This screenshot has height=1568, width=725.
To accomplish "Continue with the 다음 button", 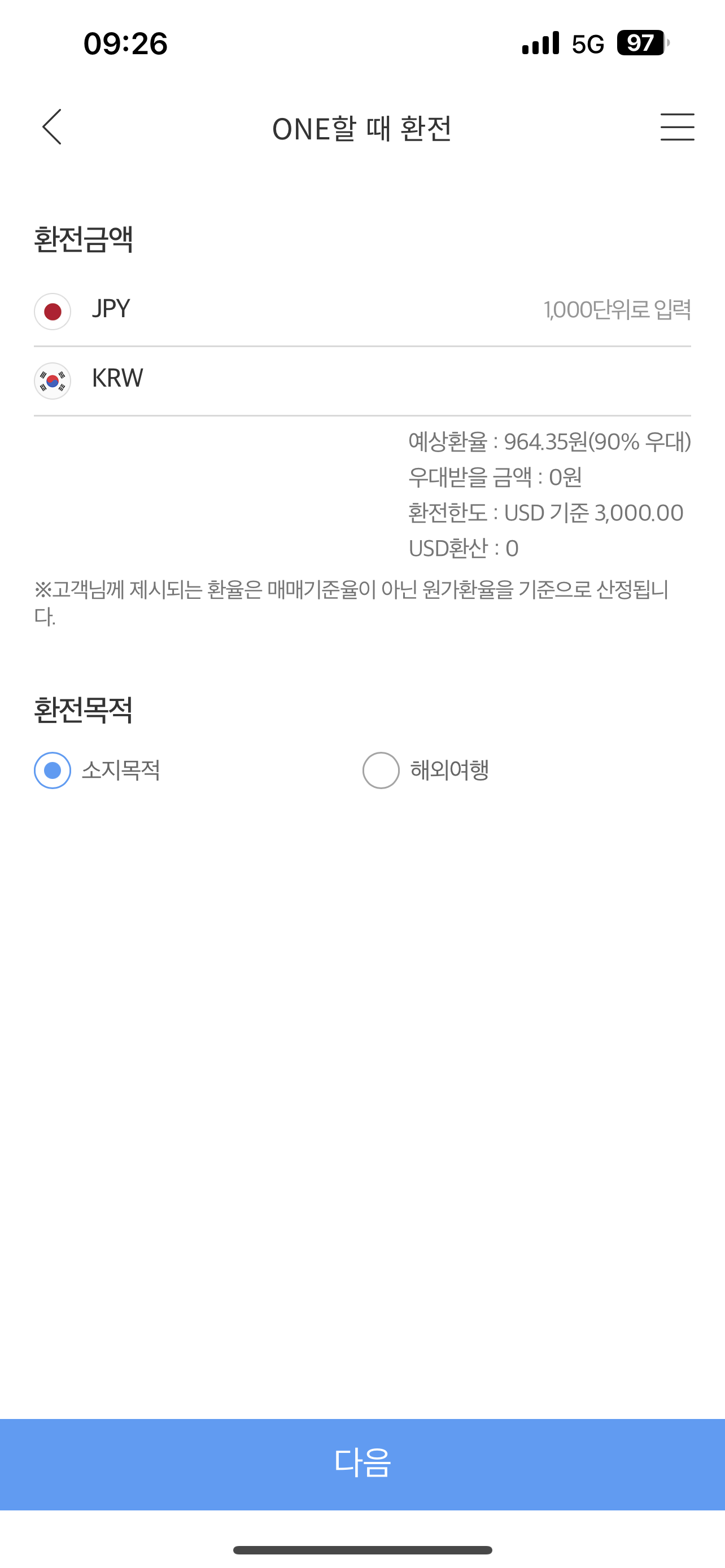I will coord(362,1464).
